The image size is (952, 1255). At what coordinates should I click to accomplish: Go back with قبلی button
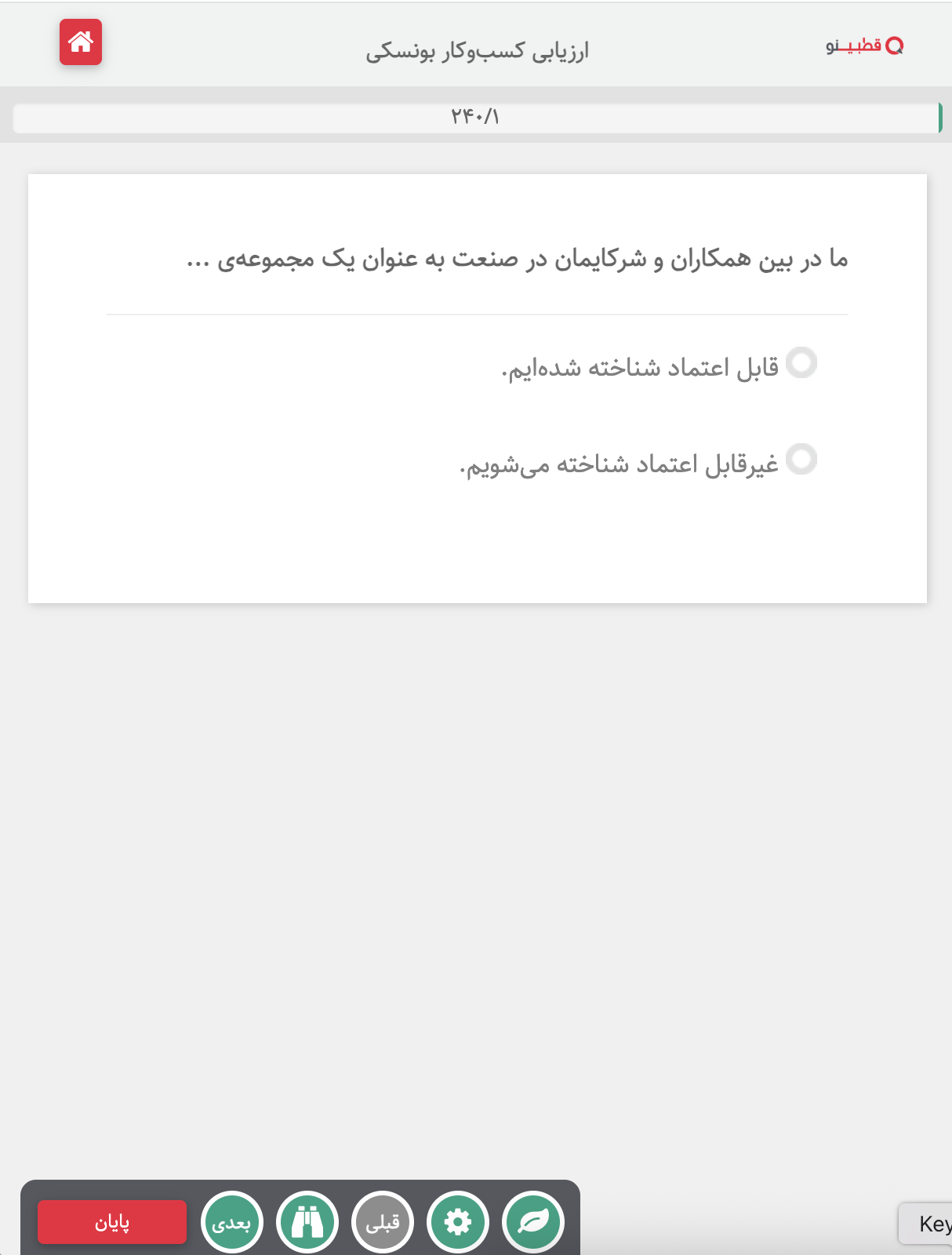point(383,1222)
